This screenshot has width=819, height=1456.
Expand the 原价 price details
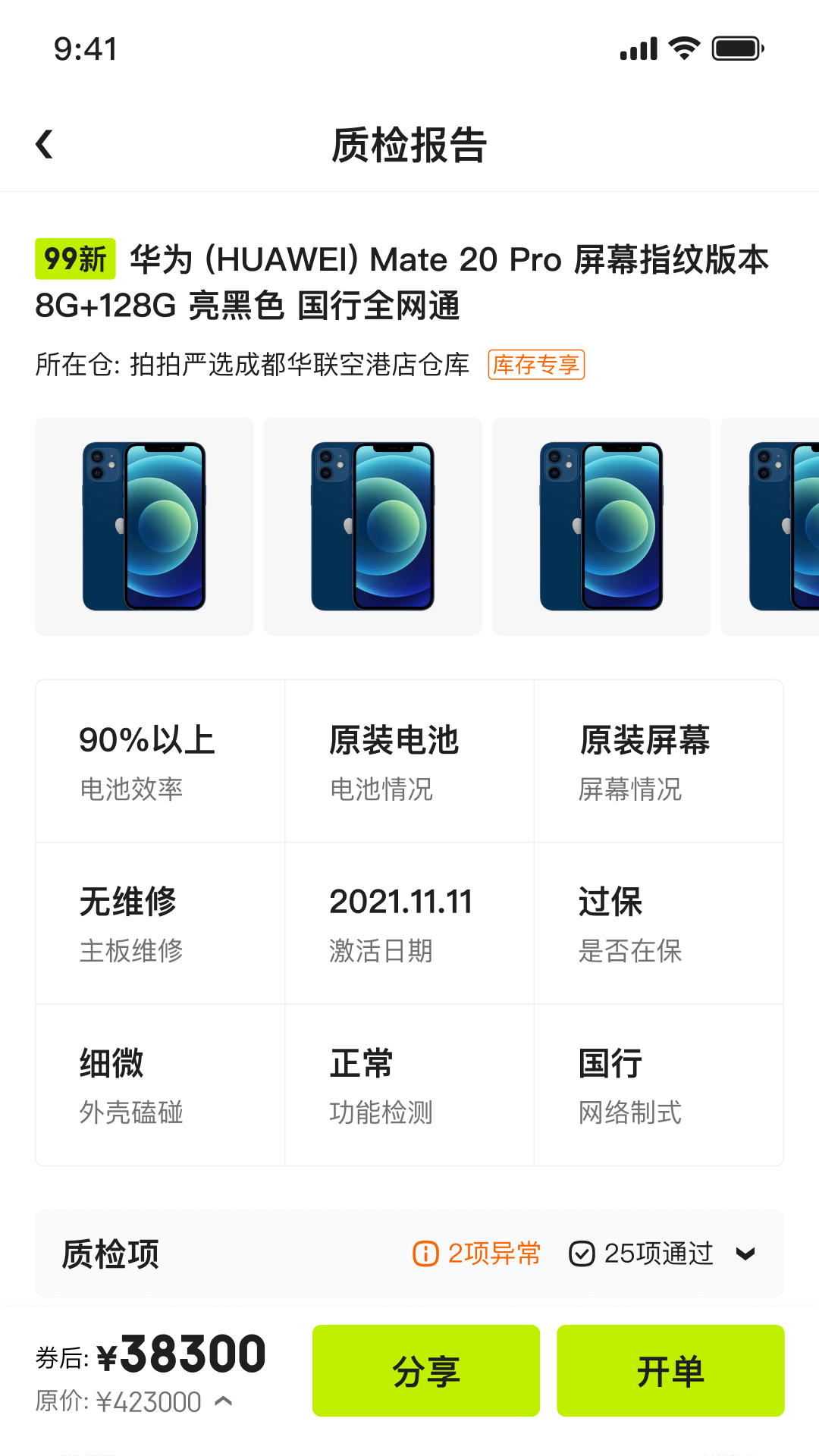(x=223, y=1401)
